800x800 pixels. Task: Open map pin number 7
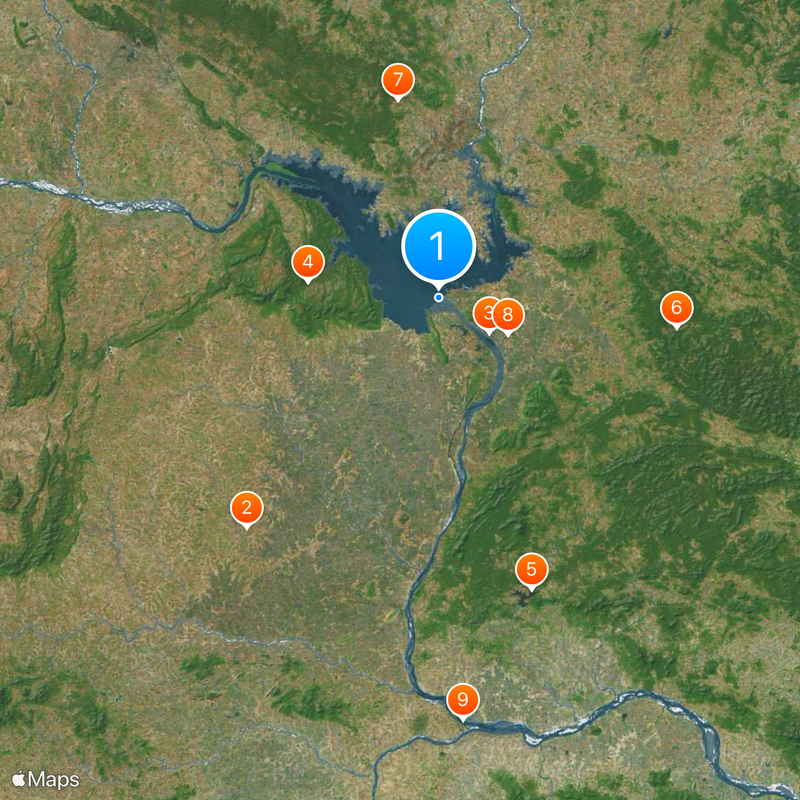click(x=398, y=80)
